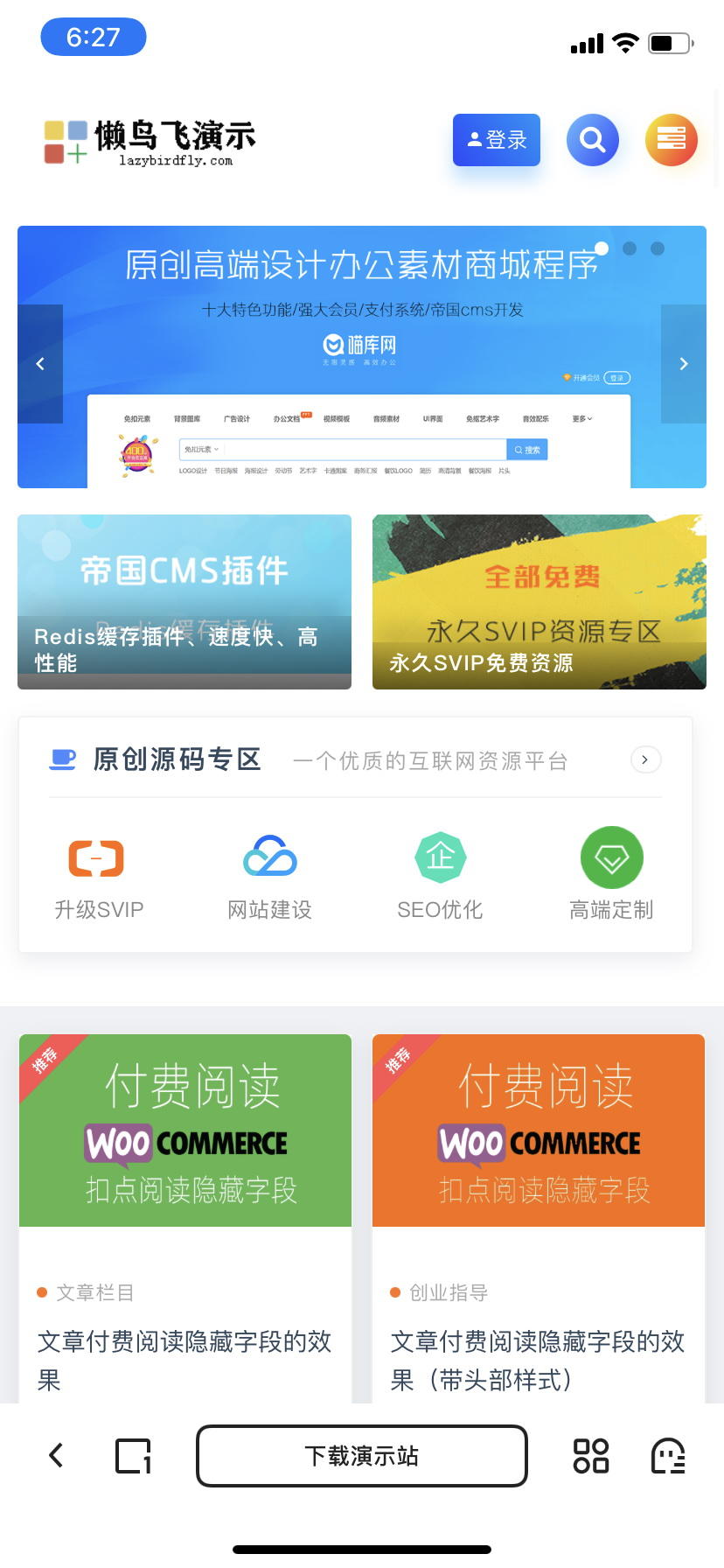Image resolution: width=724 pixels, height=1568 pixels.
Task: Tap the 登录 login button
Action: click(496, 140)
